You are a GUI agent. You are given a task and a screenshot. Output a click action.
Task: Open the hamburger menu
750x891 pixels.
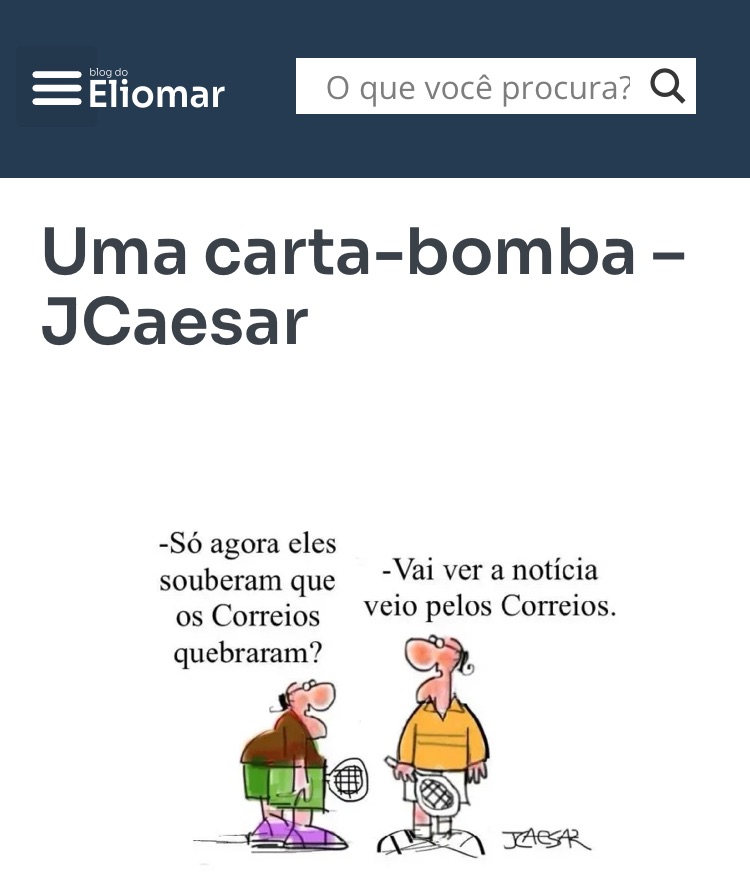(56, 88)
